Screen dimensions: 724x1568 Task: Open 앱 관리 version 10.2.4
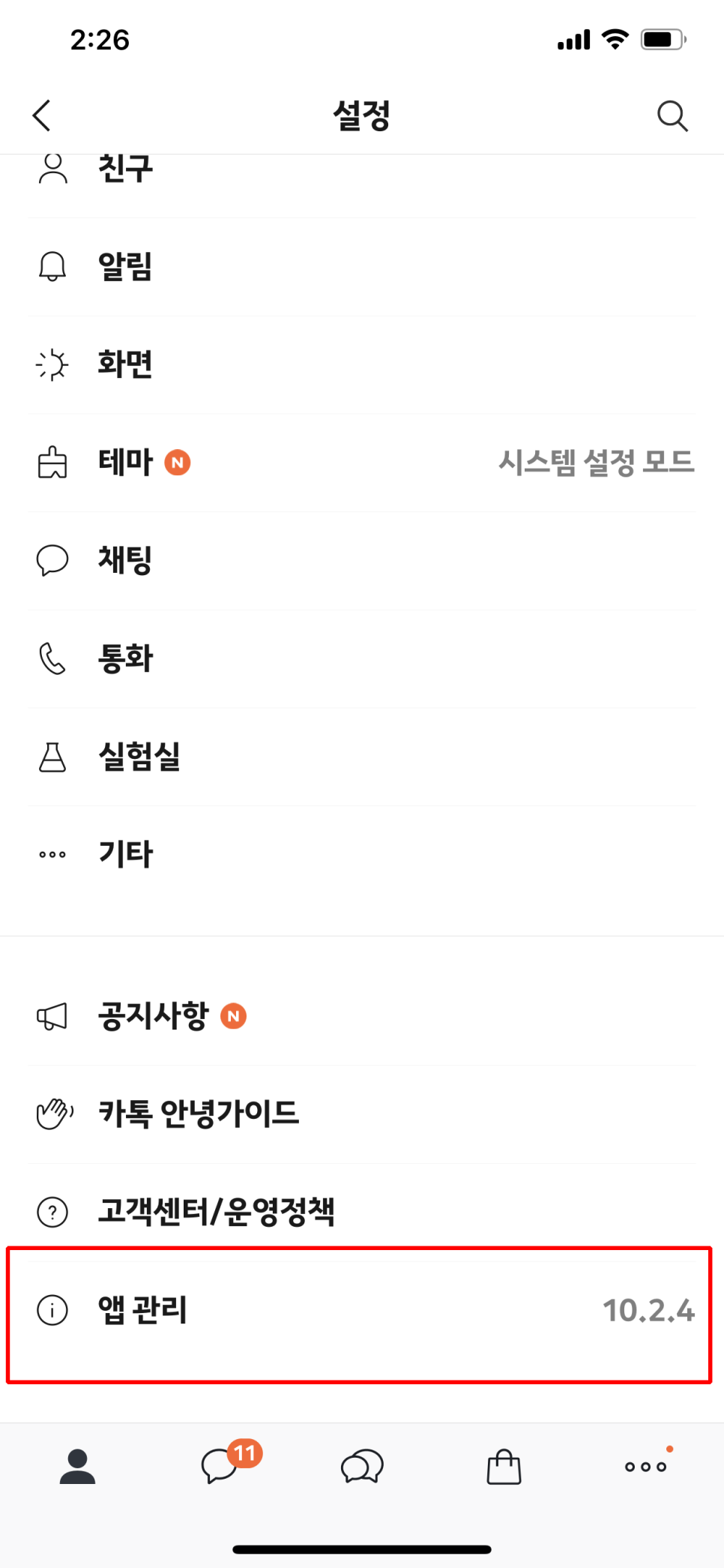362,1310
